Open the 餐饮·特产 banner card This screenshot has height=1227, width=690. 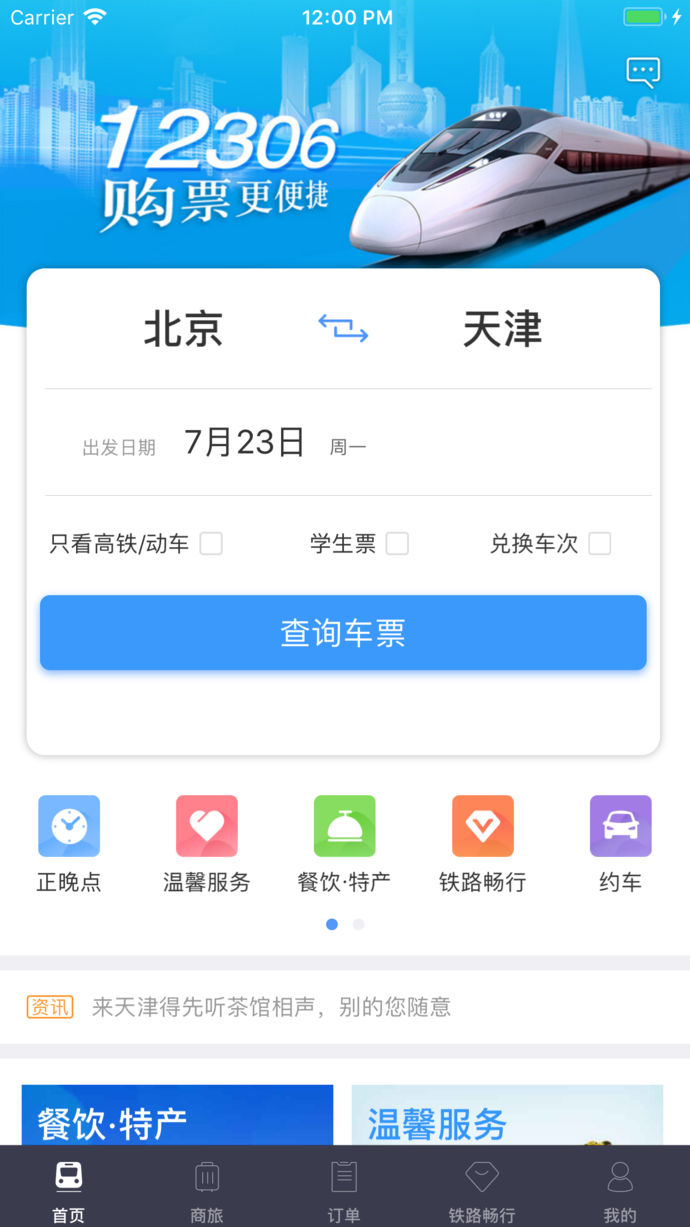pos(177,1116)
